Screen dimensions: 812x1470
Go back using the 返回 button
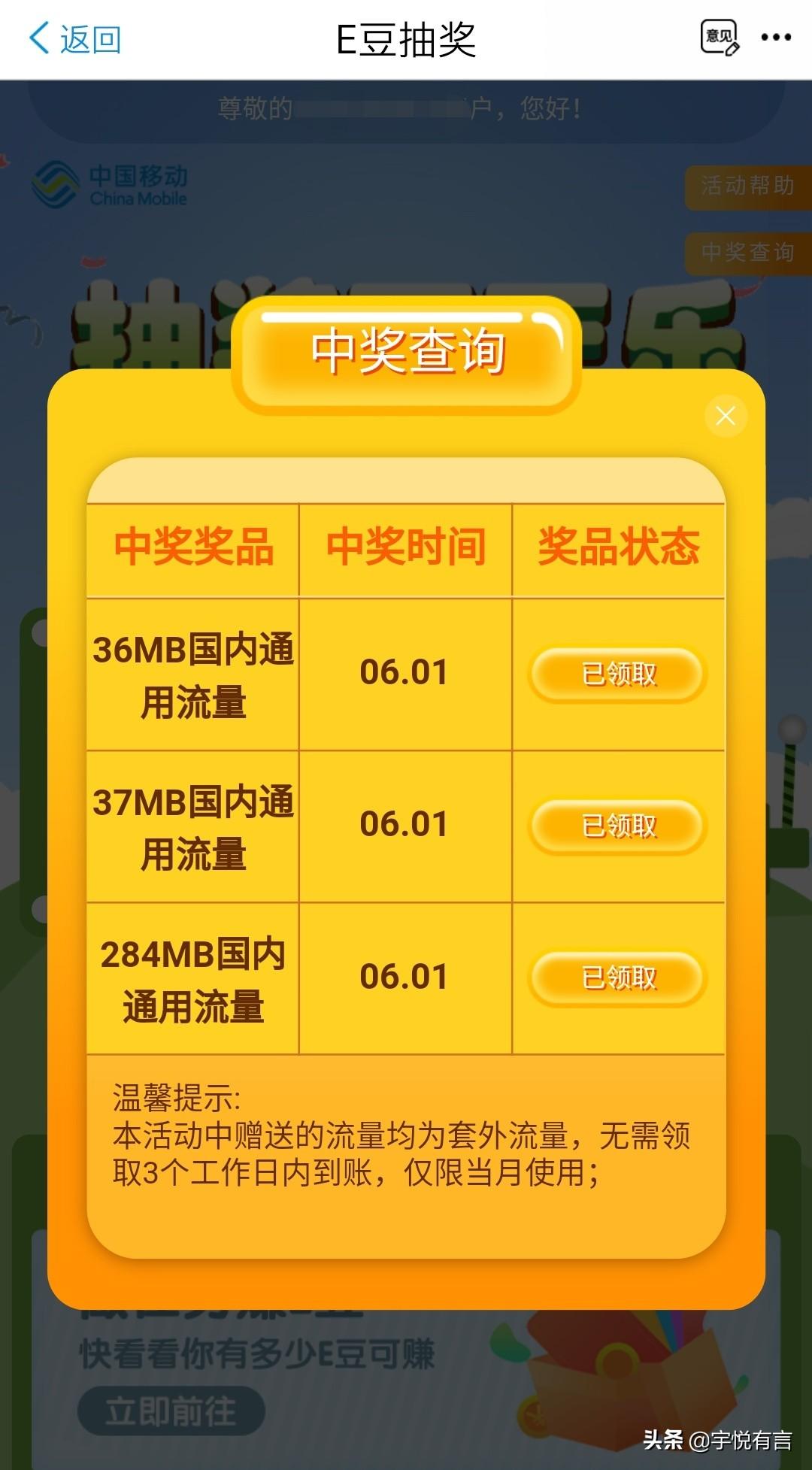coord(75,39)
